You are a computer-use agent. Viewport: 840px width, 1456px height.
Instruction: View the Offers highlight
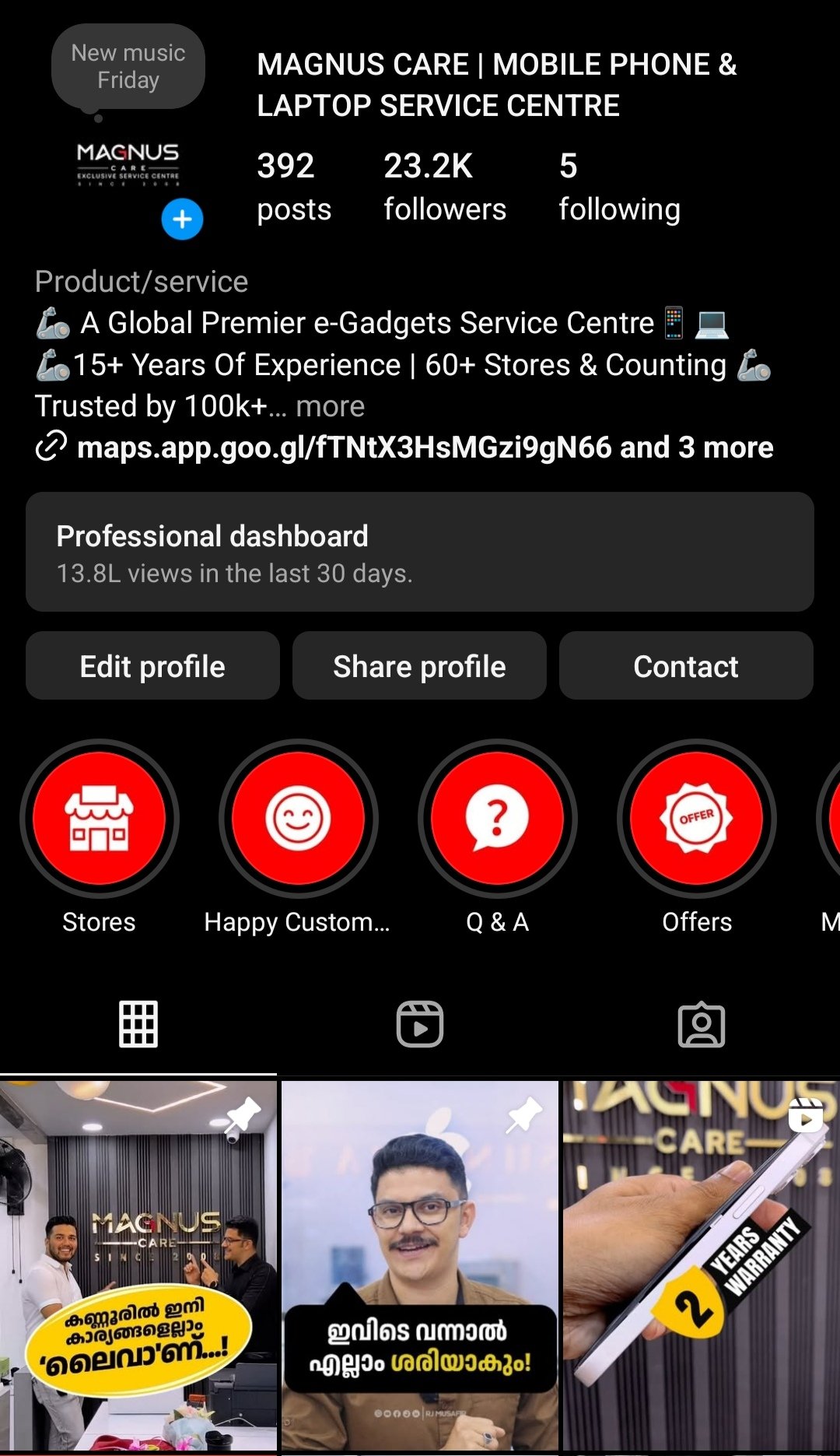point(696,819)
